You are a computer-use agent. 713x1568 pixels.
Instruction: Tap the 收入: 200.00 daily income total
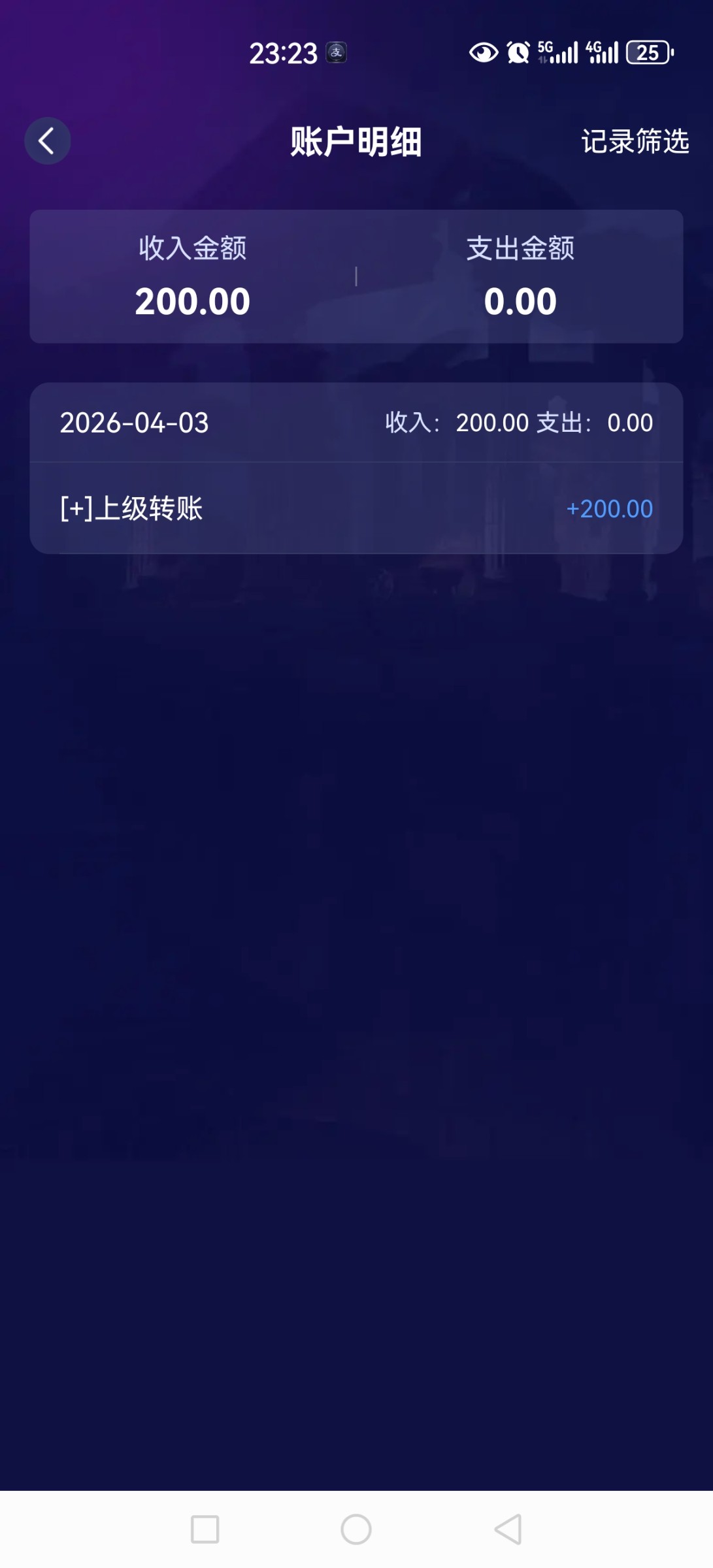coord(456,423)
